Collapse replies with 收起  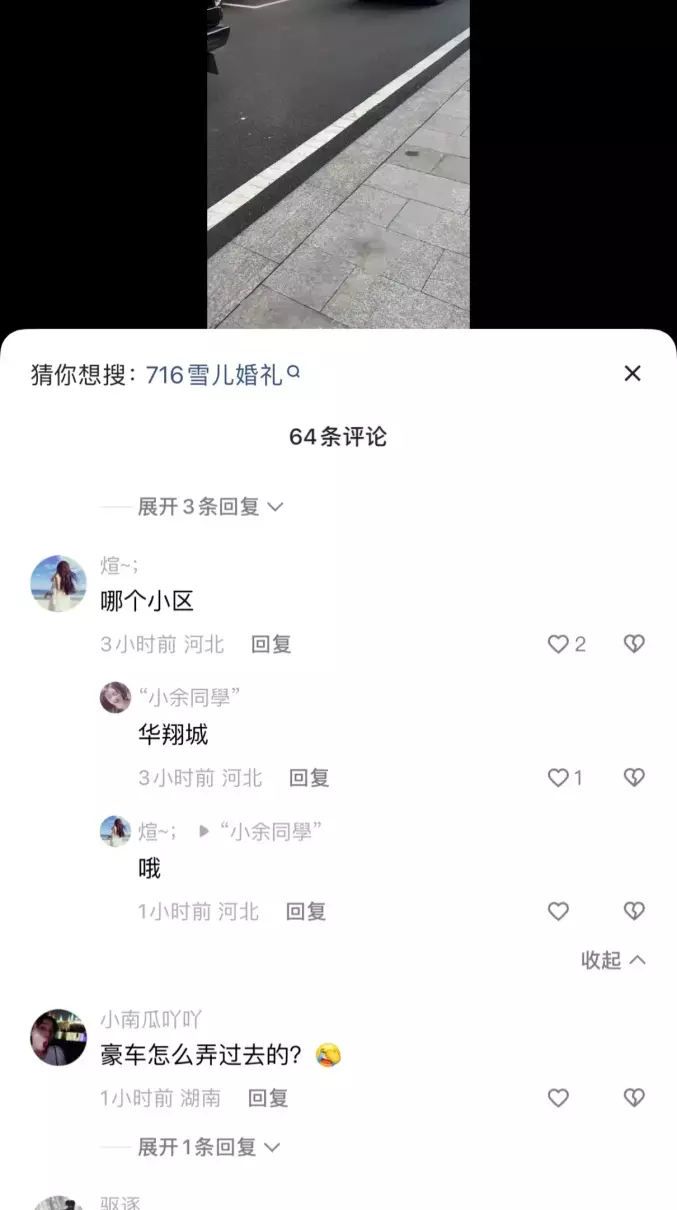(x=613, y=960)
